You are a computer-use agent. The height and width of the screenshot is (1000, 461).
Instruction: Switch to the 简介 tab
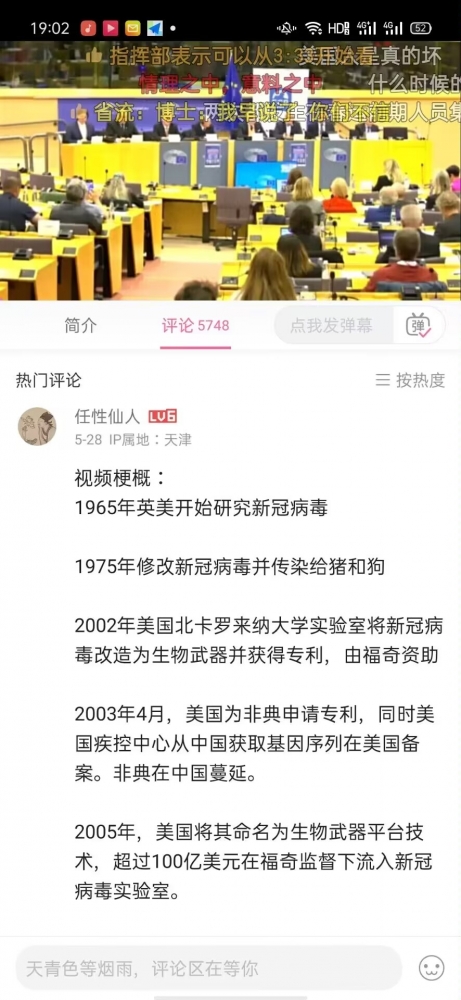tap(80, 325)
